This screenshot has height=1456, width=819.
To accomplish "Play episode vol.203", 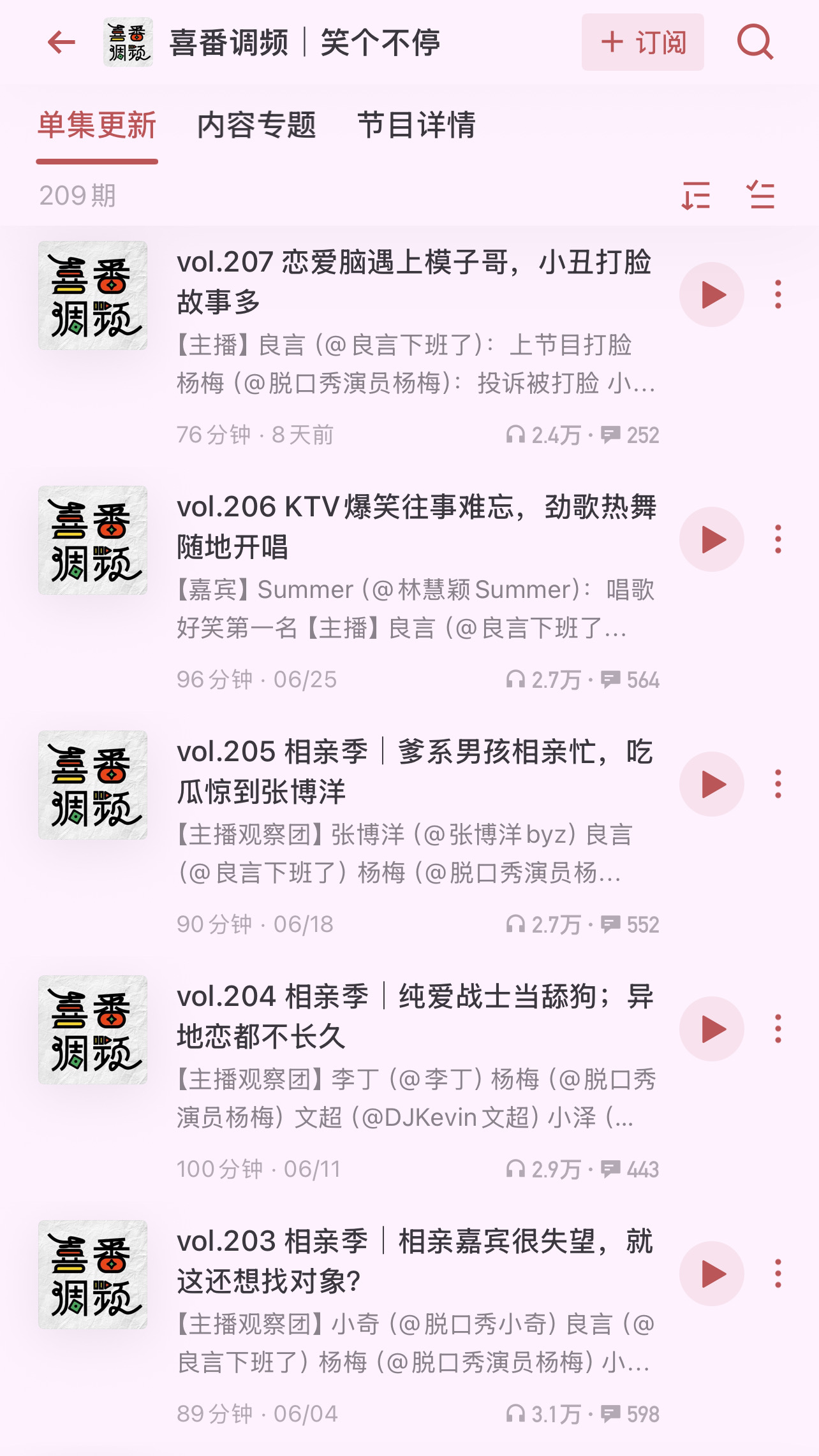I will 712,1274.
